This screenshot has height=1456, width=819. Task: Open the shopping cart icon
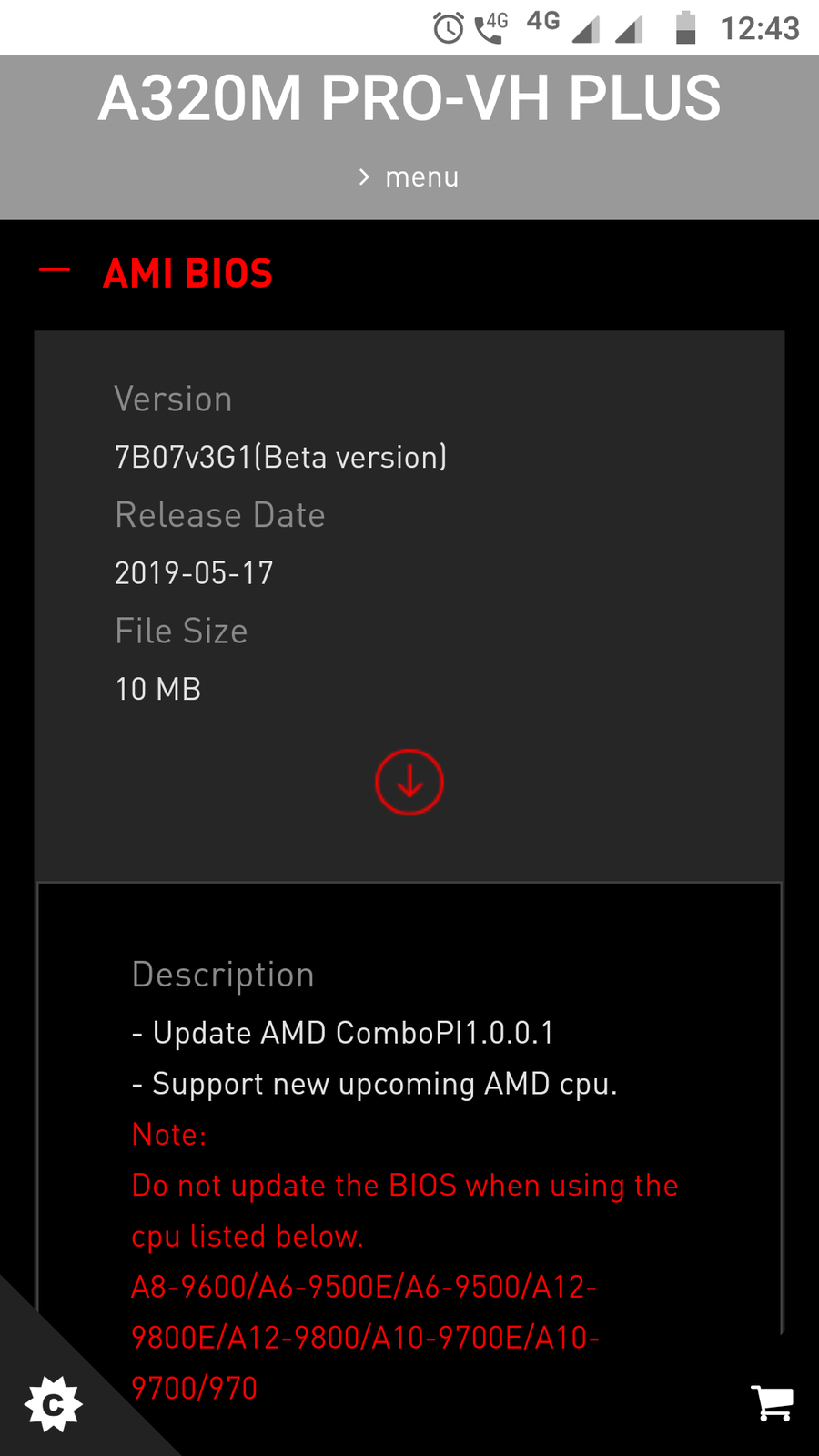point(772,1402)
